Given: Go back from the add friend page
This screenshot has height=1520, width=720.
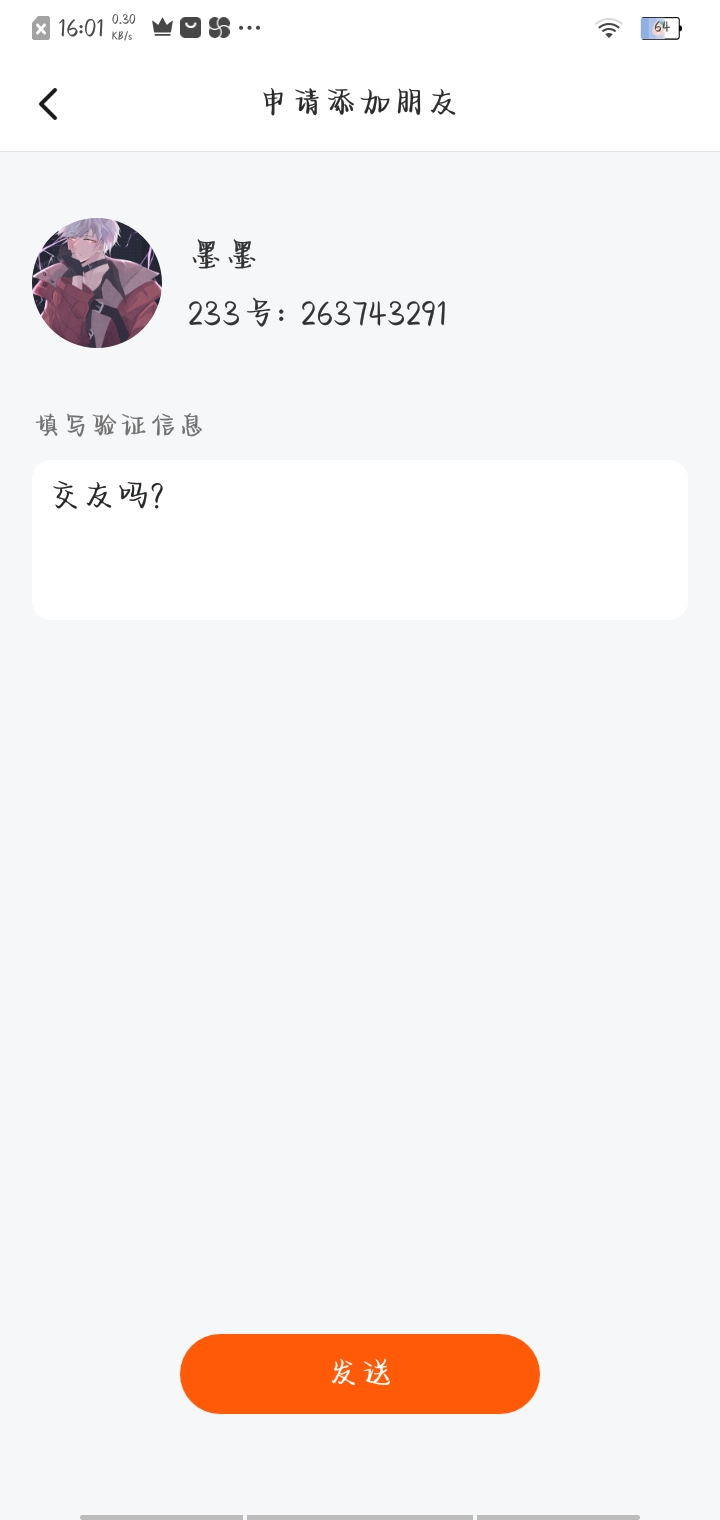Looking at the screenshot, I should click(x=48, y=104).
